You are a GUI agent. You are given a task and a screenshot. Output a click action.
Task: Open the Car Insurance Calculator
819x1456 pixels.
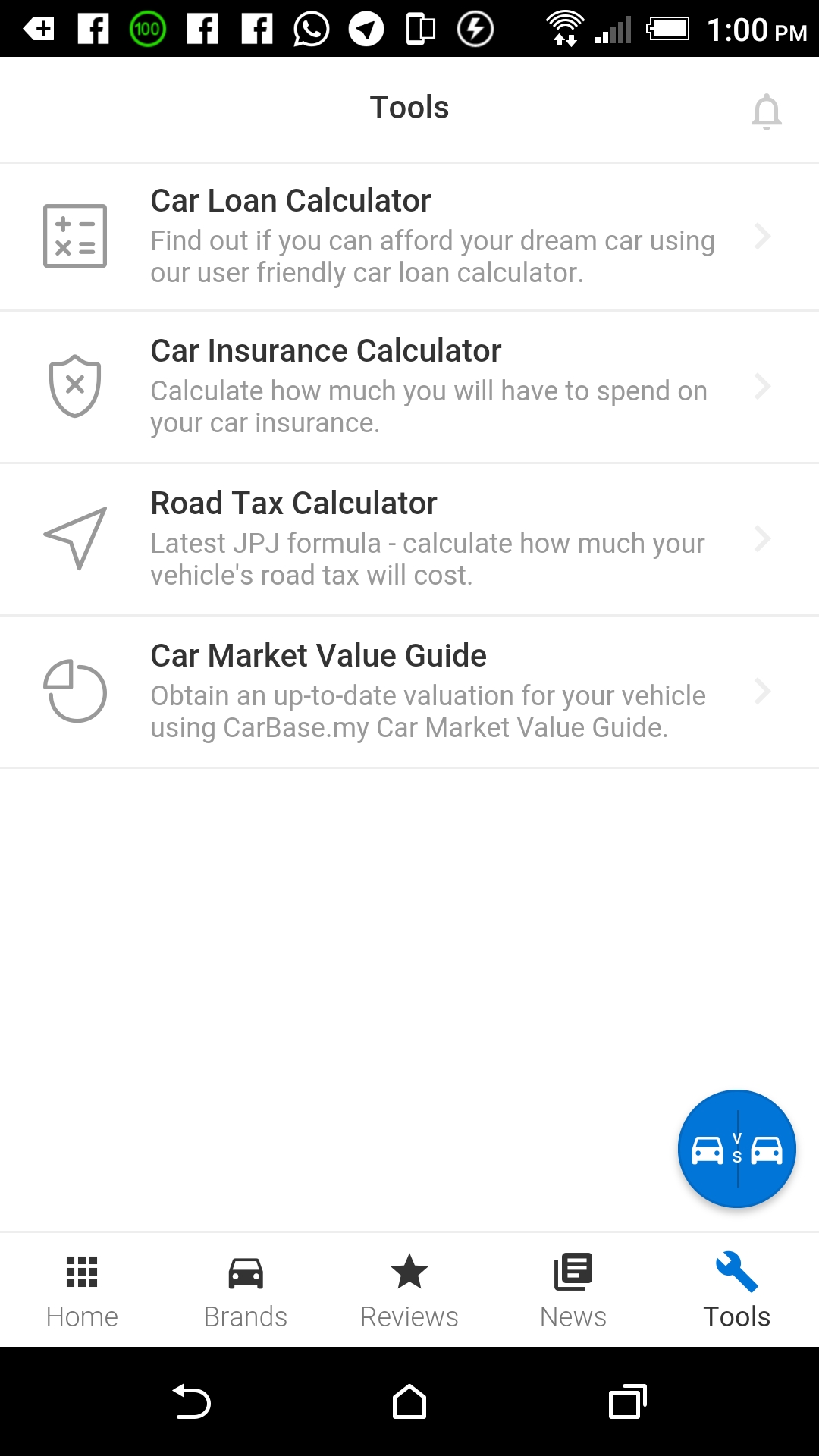pyautogui.click(x=409, y=387)
